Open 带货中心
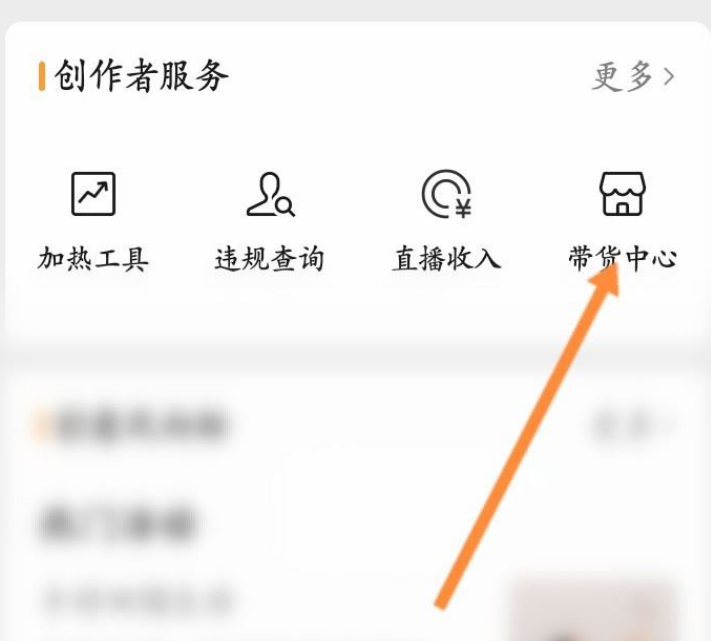The image size is (711, 641). pos(622,218)
